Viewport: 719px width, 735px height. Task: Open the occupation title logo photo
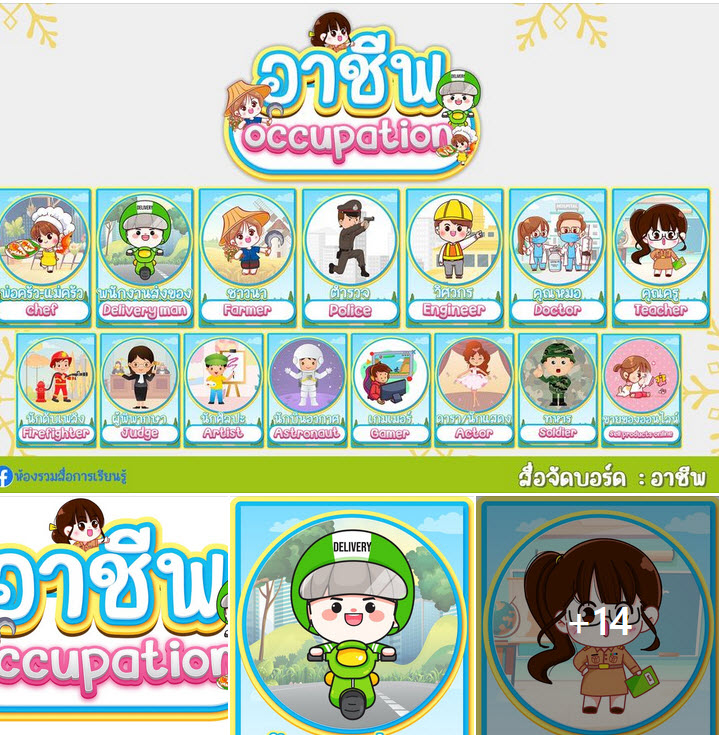[x=113, y=615]
